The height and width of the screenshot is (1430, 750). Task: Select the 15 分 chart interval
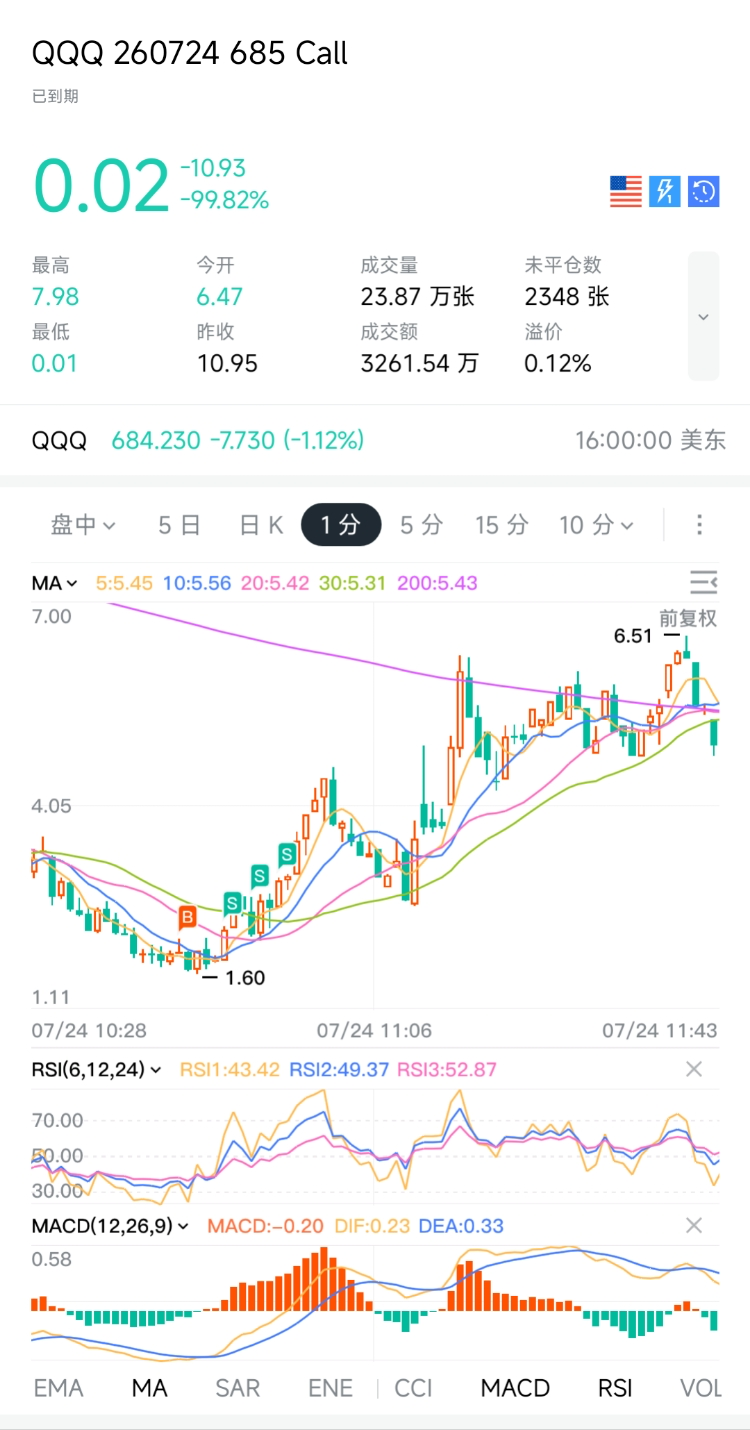click(502, 525)
